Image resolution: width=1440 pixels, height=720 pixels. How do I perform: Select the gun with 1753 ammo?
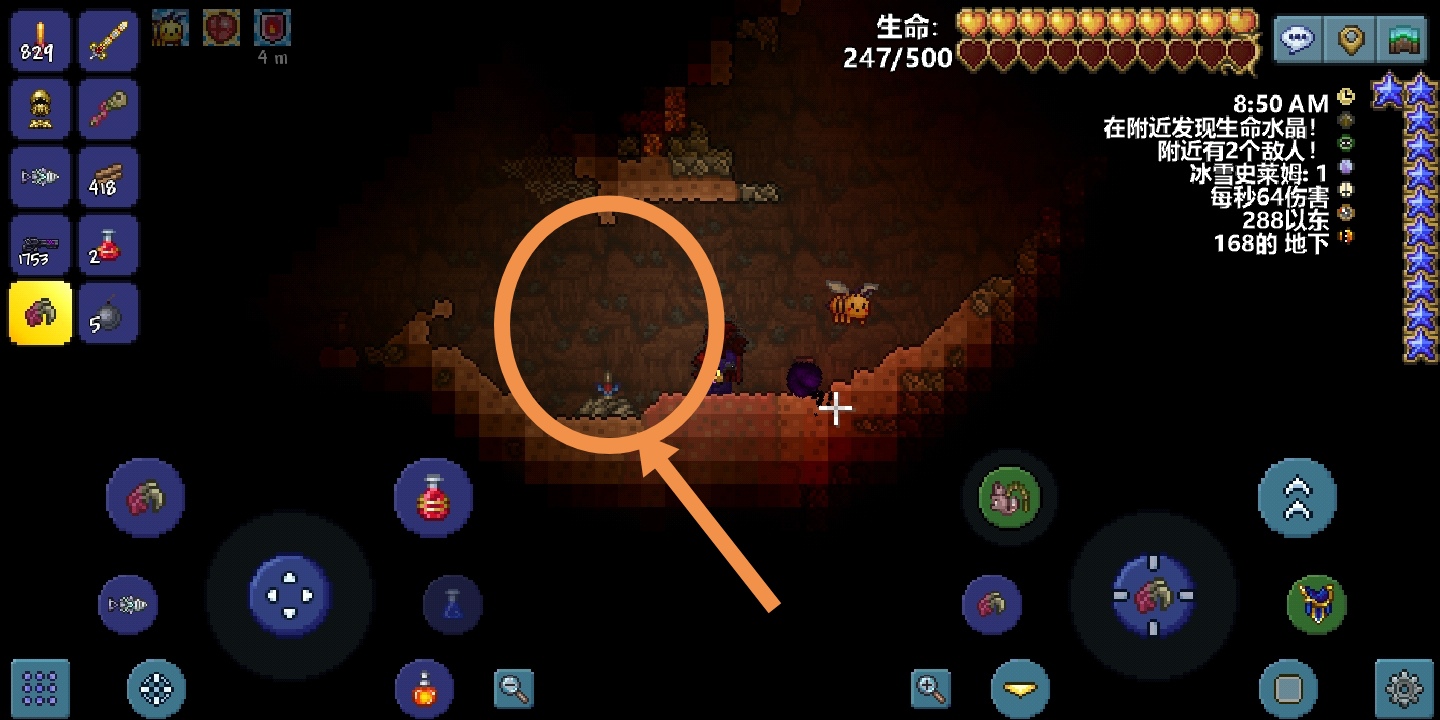(x=40, y=245)
